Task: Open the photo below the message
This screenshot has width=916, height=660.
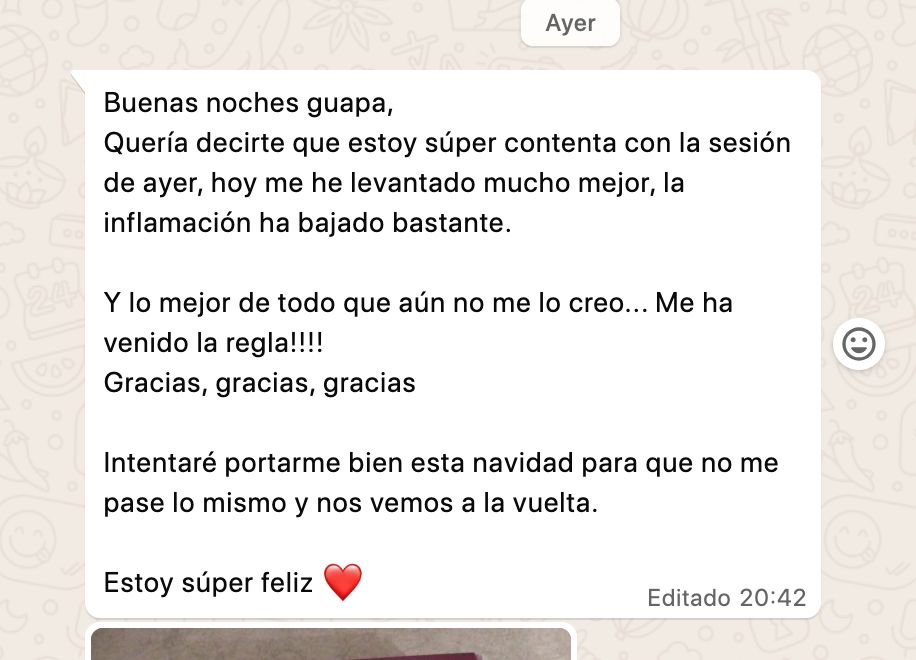Action: [331, 644]
